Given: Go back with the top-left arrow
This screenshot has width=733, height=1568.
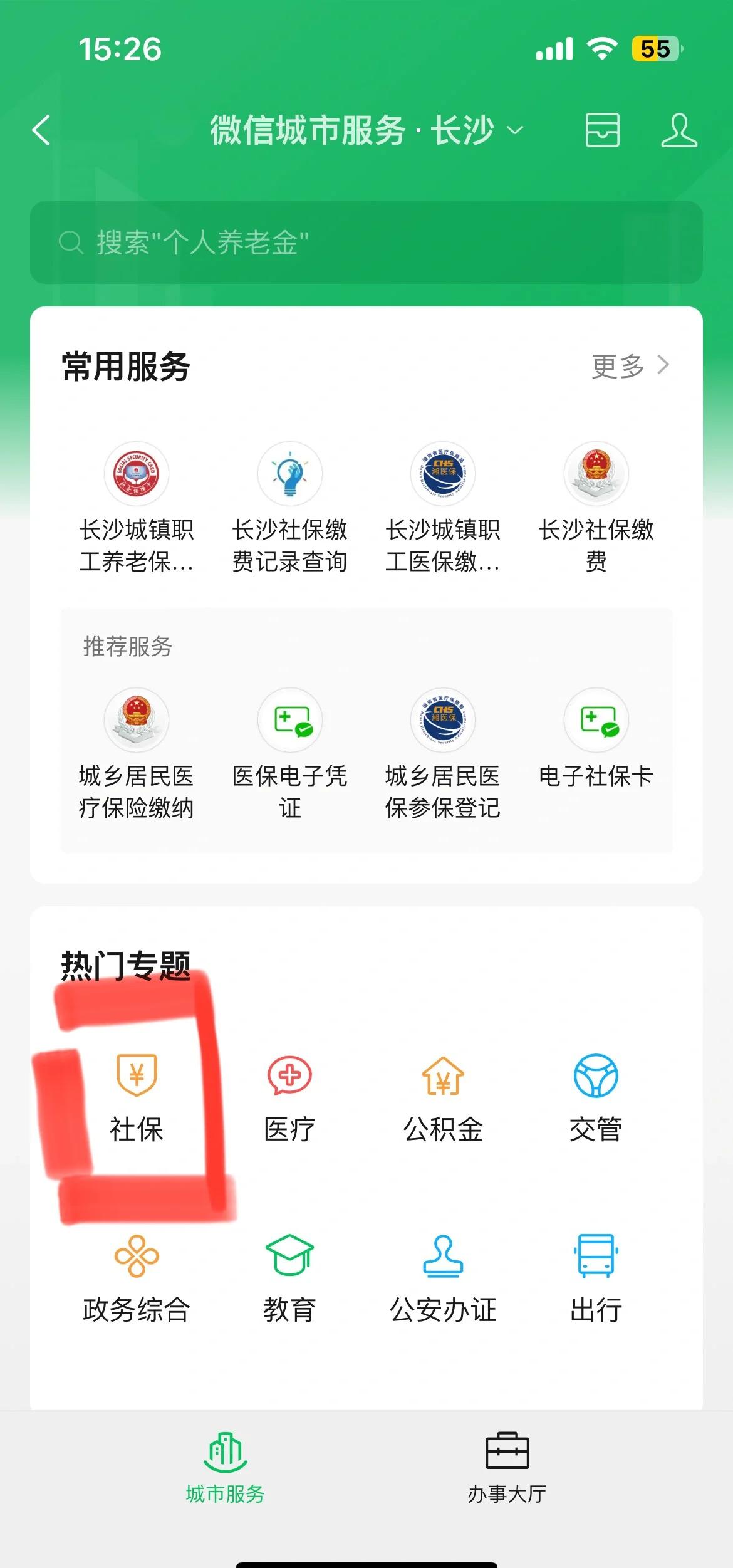Looking at the screenshot, I should [x=41, y=130].
